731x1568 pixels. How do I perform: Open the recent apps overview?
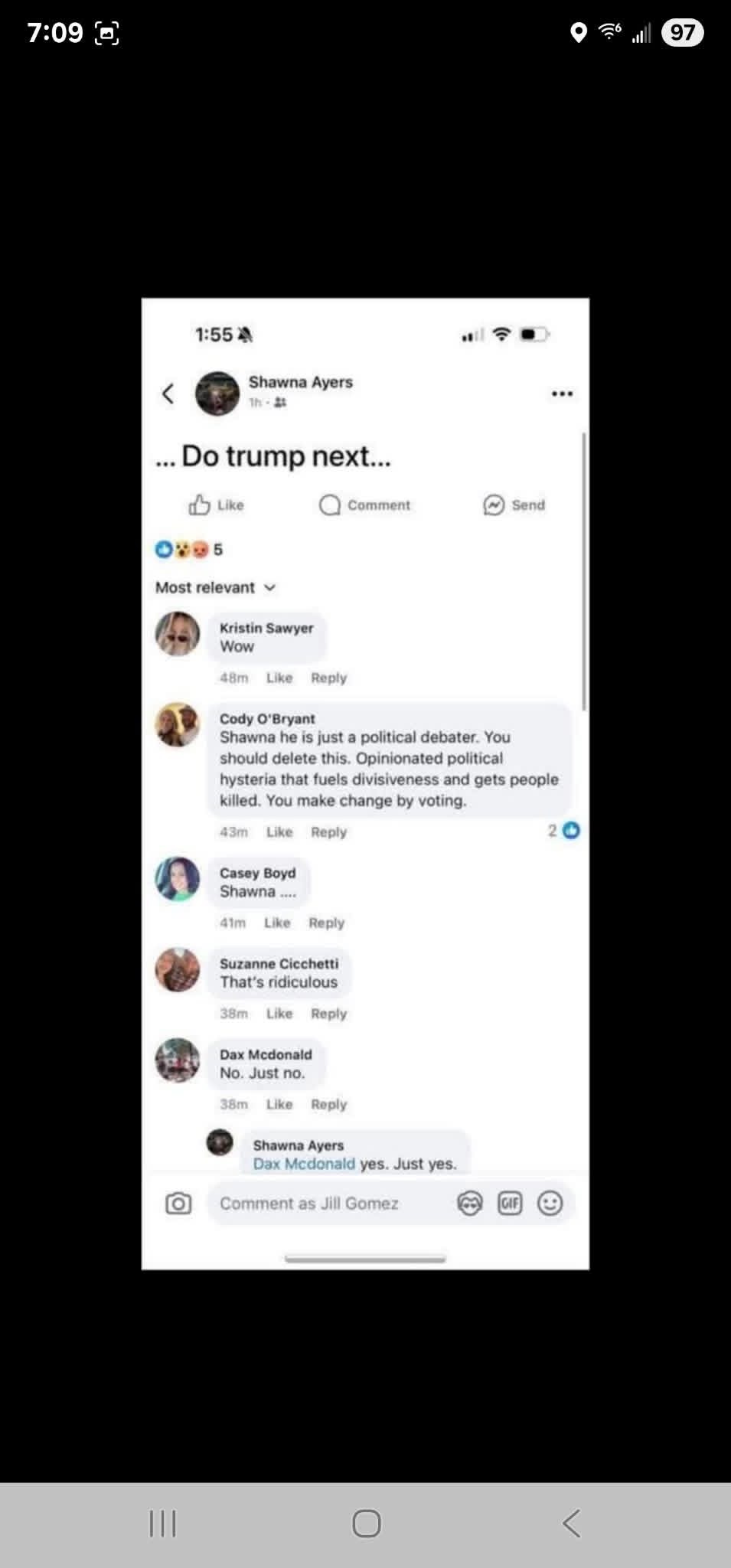162,1523
